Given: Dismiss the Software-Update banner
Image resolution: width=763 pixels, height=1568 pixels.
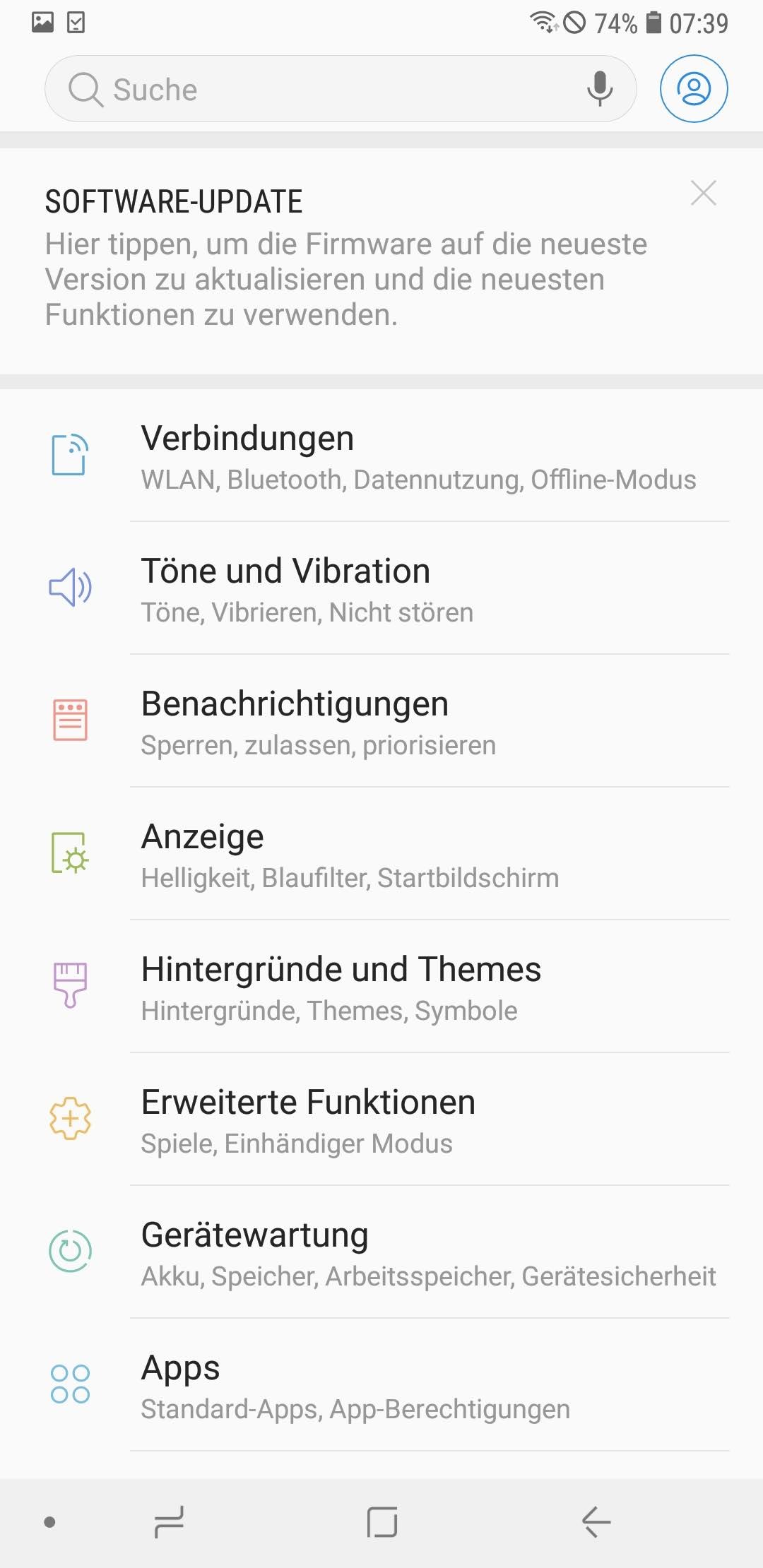Looking at the screenshot, I should (x=703, y=193).
